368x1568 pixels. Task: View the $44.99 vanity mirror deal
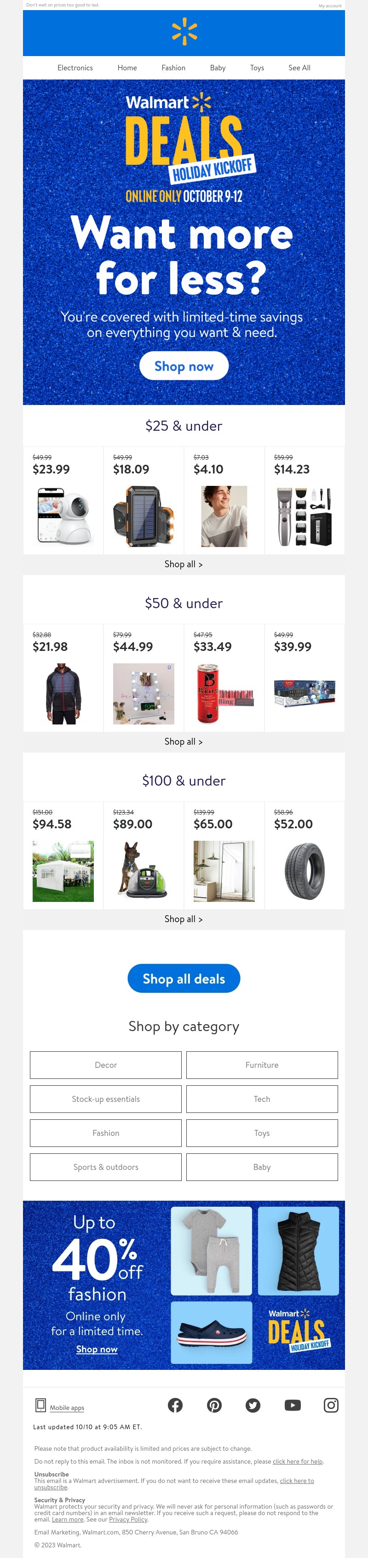click(143, 693)
